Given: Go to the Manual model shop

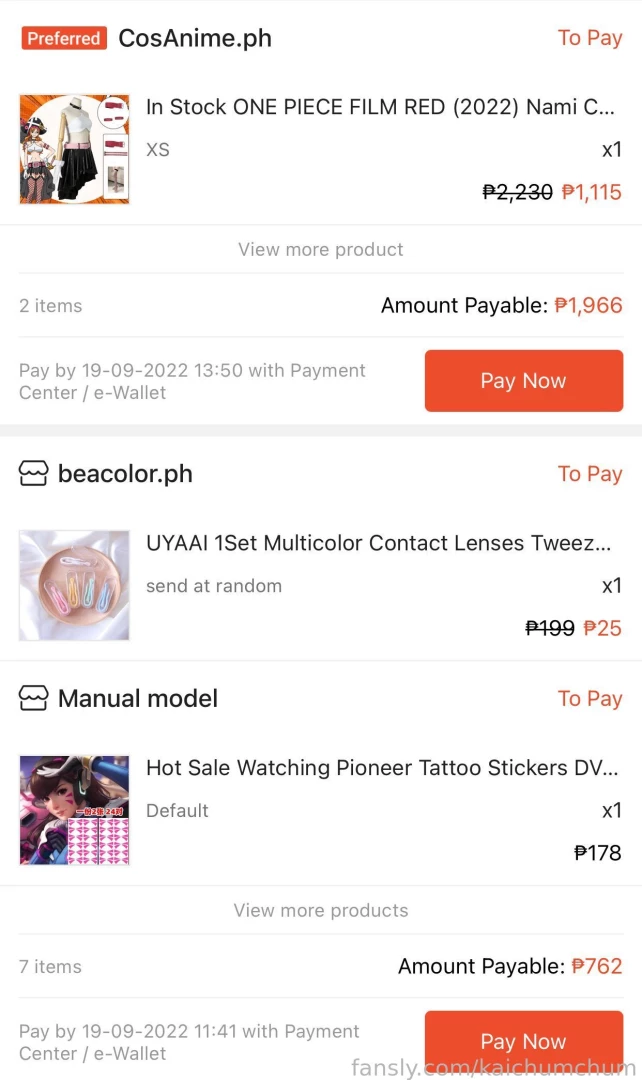Looking at the screenshot, I should [x=137, y=699].
